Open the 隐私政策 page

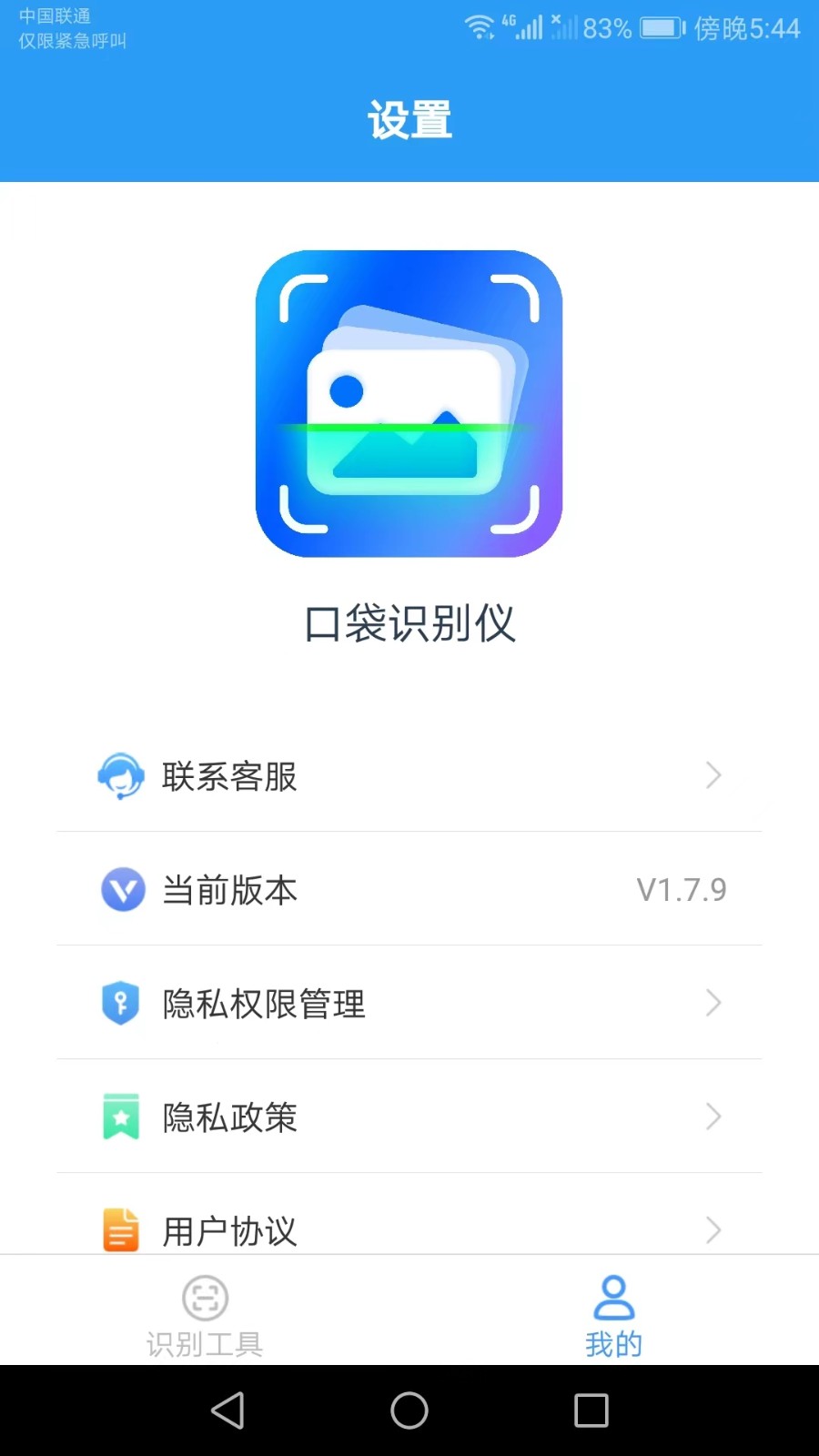[x=409, y=1117]
